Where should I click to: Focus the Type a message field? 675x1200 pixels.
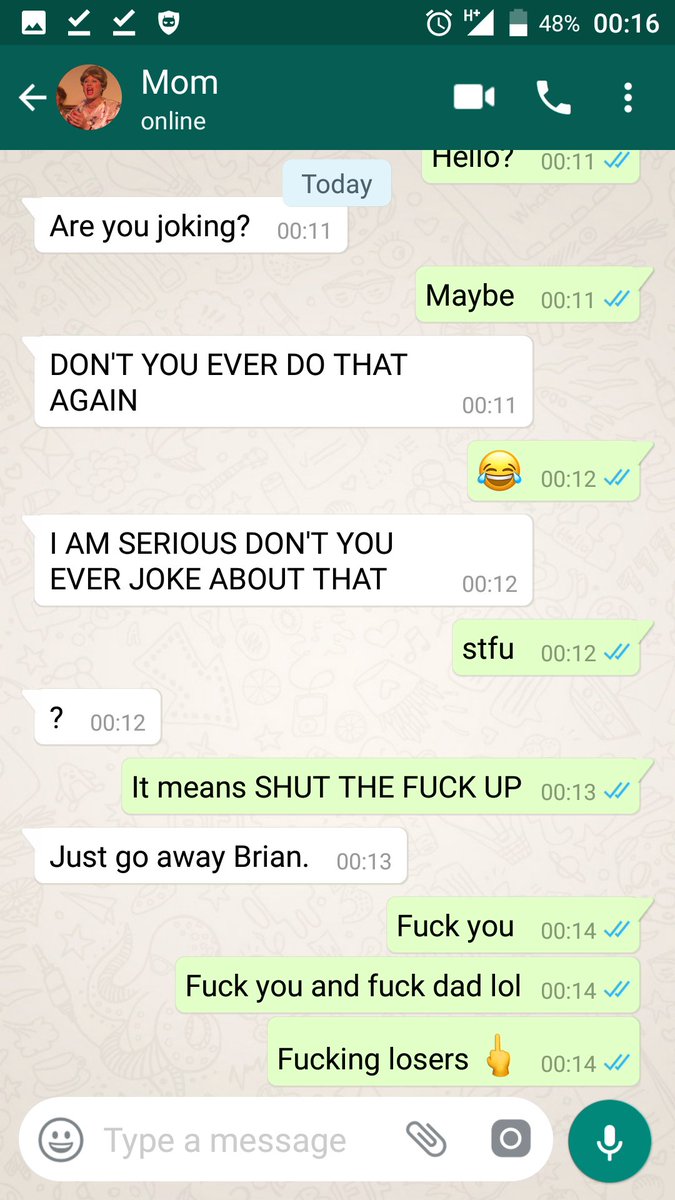point(230,1140)
